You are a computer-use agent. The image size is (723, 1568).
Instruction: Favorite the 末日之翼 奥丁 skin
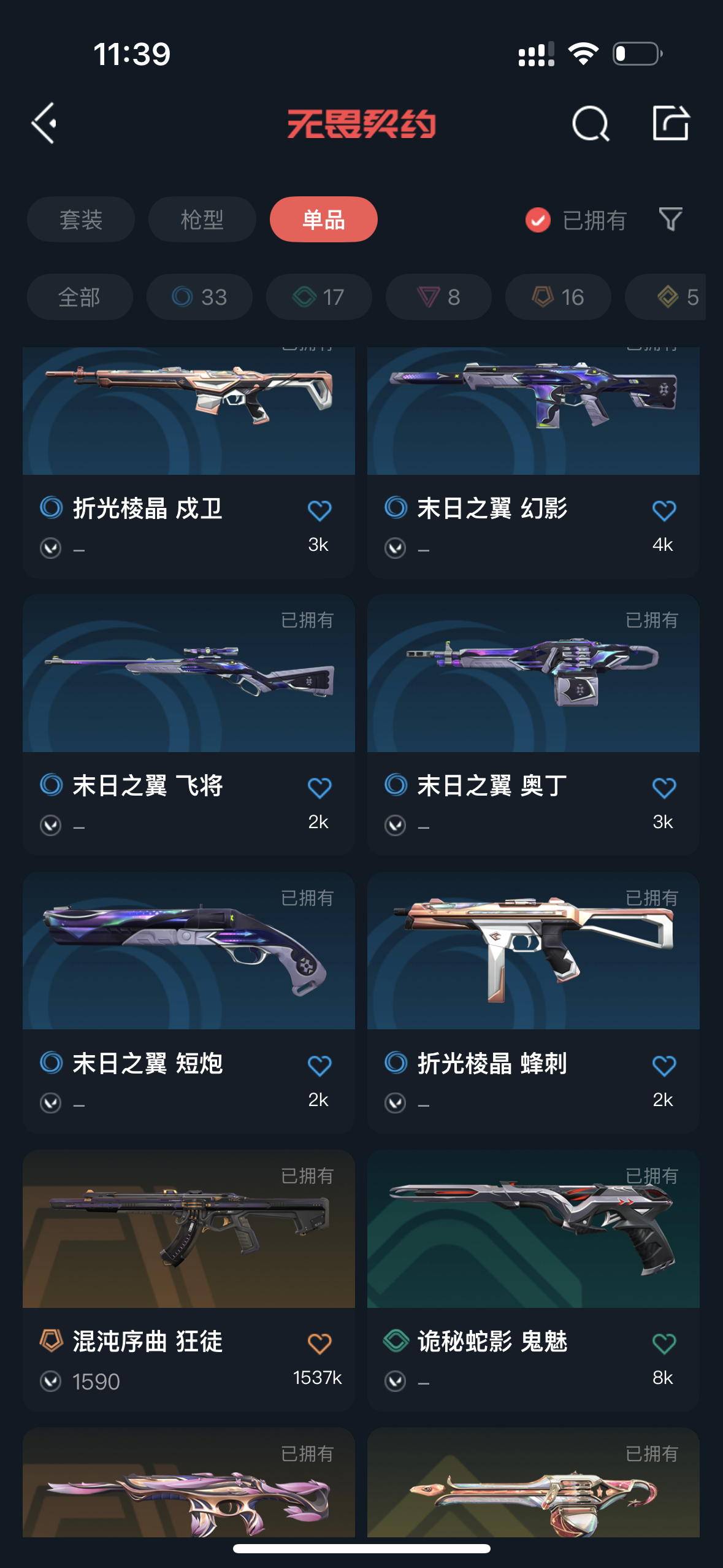coord(664,788)
